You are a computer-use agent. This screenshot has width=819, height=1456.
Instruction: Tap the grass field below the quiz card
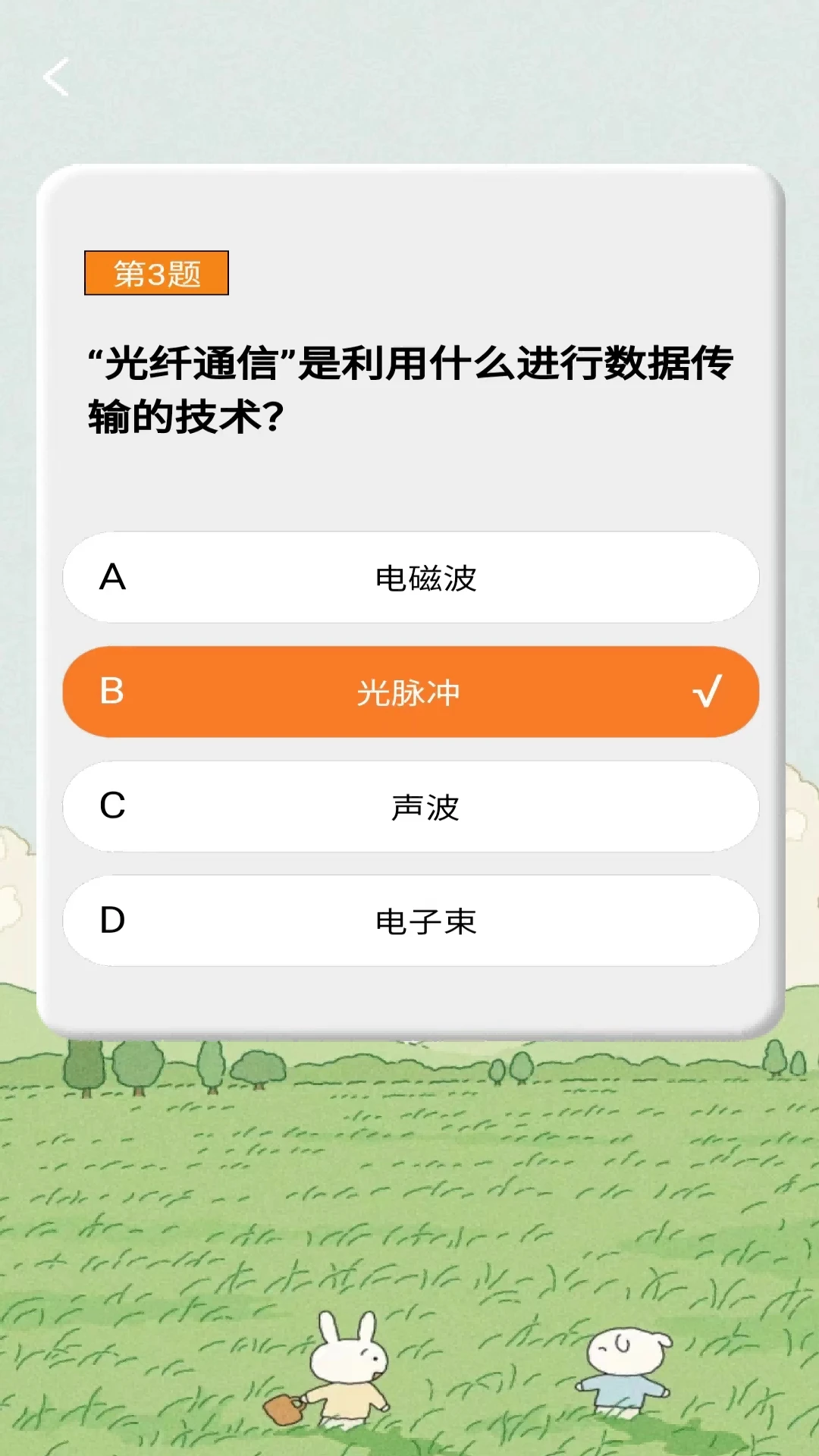pyautogui.click(x=409, y=1175)
